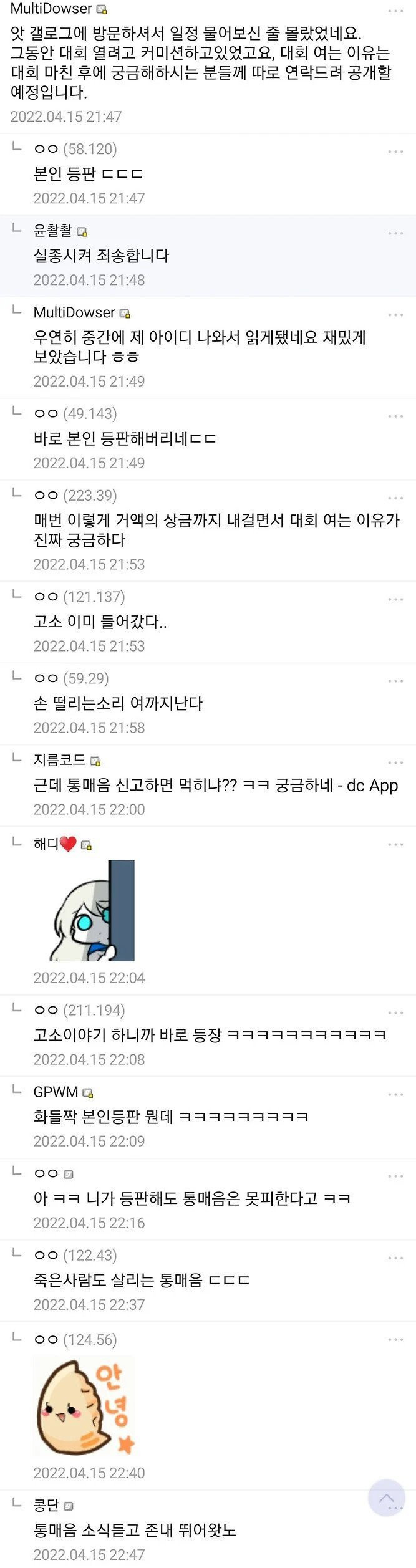The height and width of the screenshot is (1568, 416).
Task: Open the MultiDowser profile on the 재밌게 보았습니다 reply
Action: coord(74,312)
